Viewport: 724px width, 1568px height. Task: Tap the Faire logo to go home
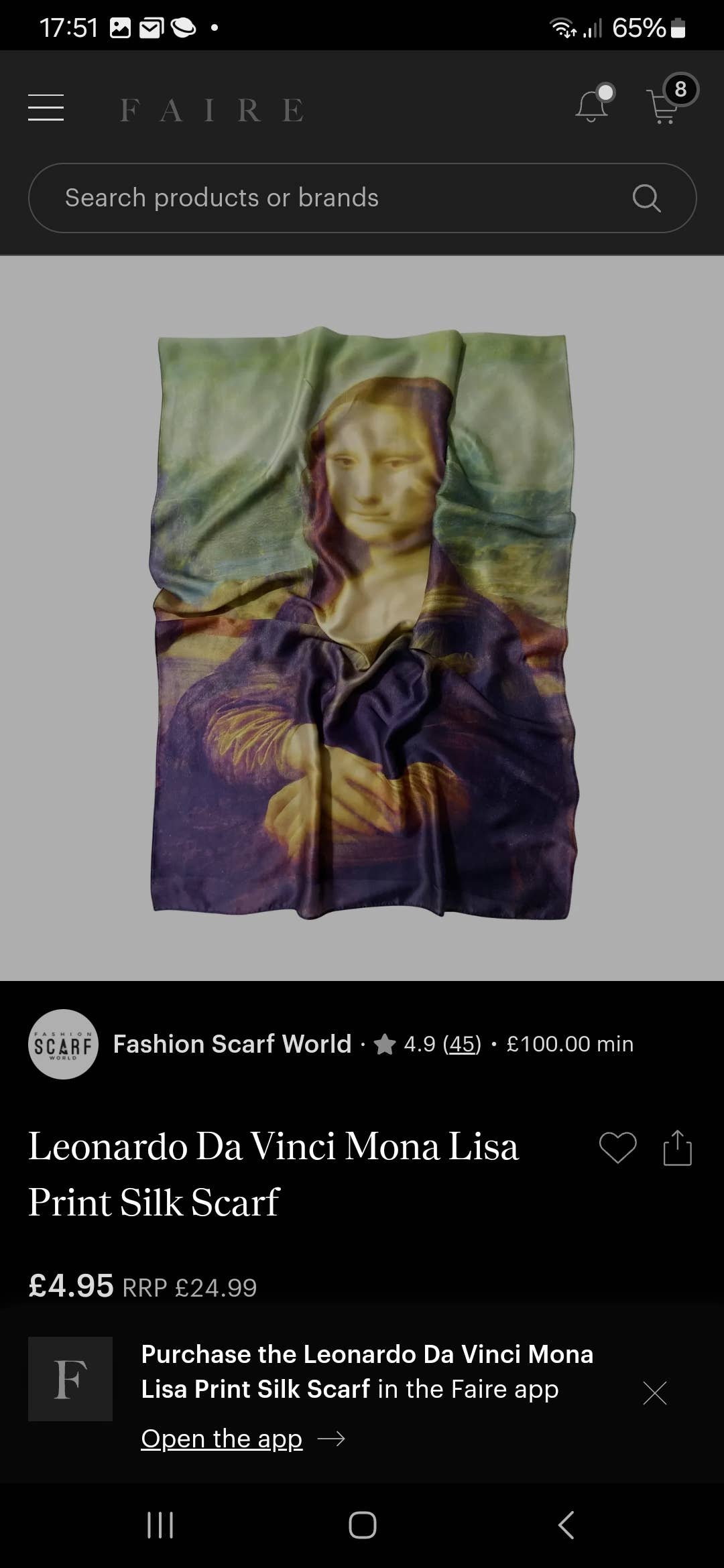[x=212, y=111]
